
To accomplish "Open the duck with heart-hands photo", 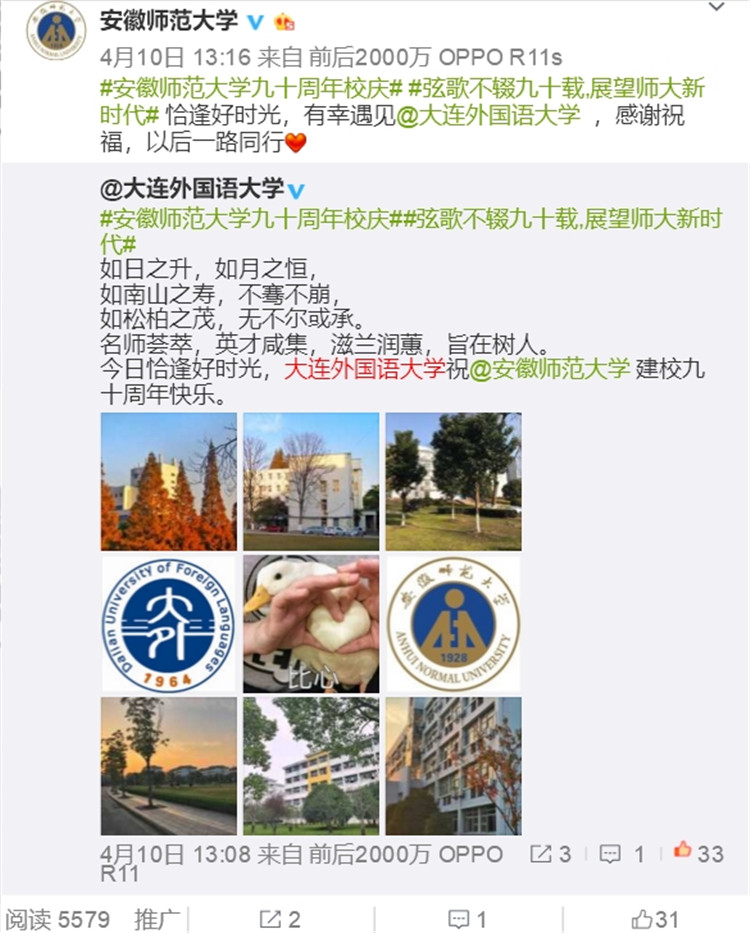I will pos(311,623).
